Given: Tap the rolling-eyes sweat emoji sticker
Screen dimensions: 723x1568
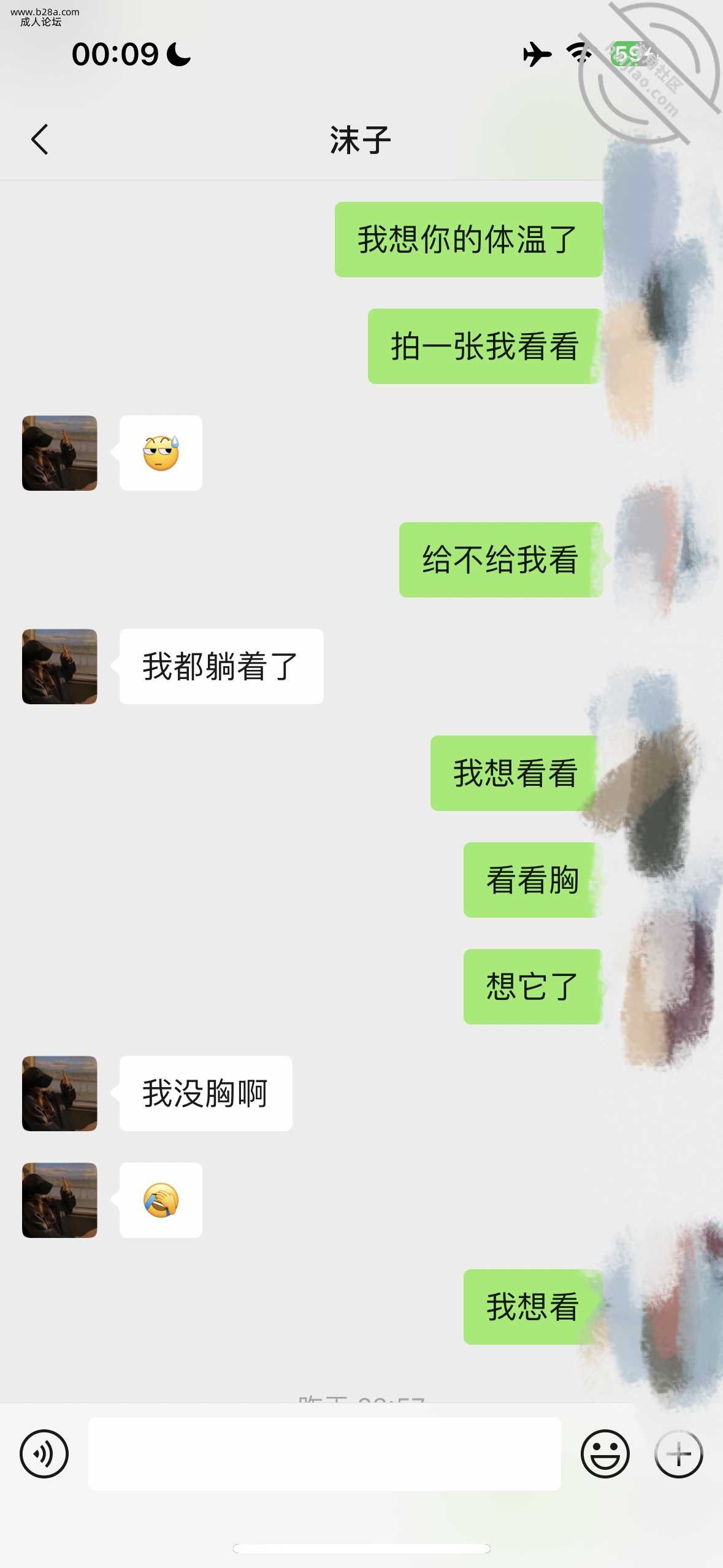Looking at the screenshot, I should click(161, 453).
